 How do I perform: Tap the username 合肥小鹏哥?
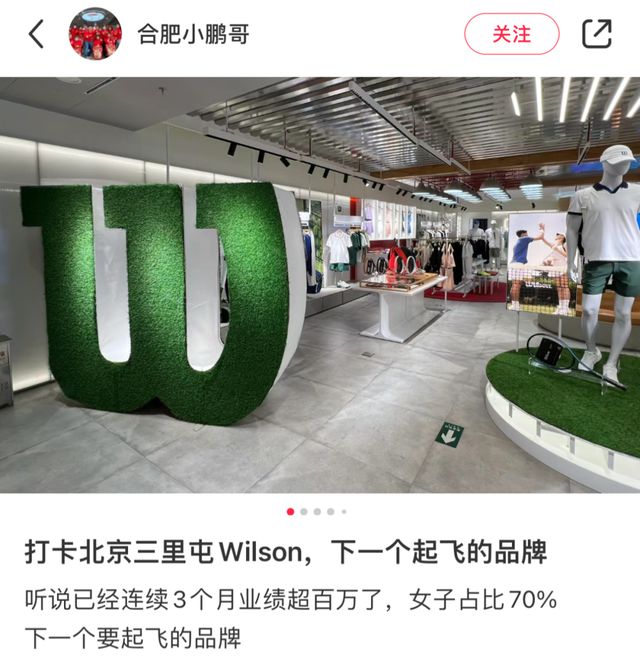coord(192,34)
